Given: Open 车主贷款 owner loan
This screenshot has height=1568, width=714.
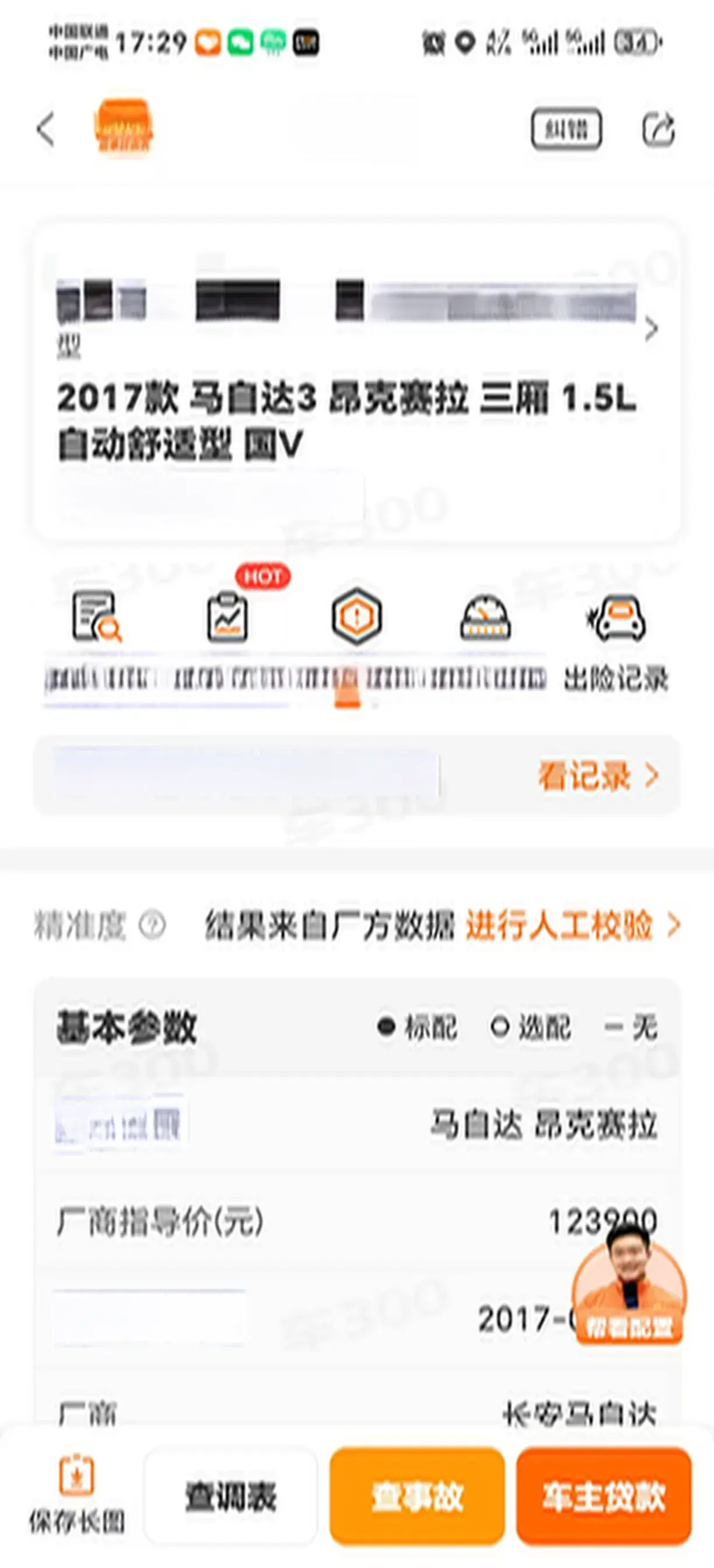Looking at the screenshot, I should coord(603,1497).
